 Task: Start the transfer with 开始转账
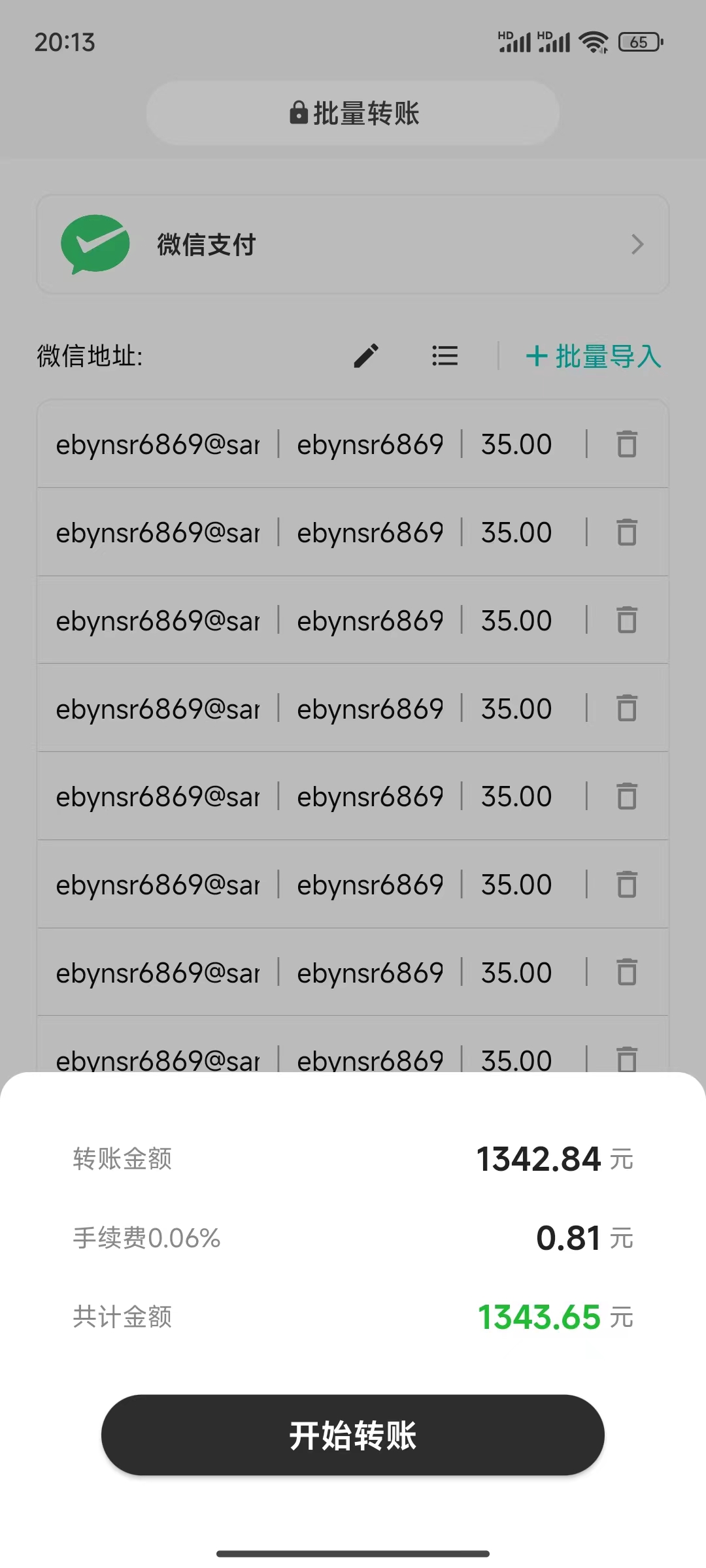(353, 1435)
